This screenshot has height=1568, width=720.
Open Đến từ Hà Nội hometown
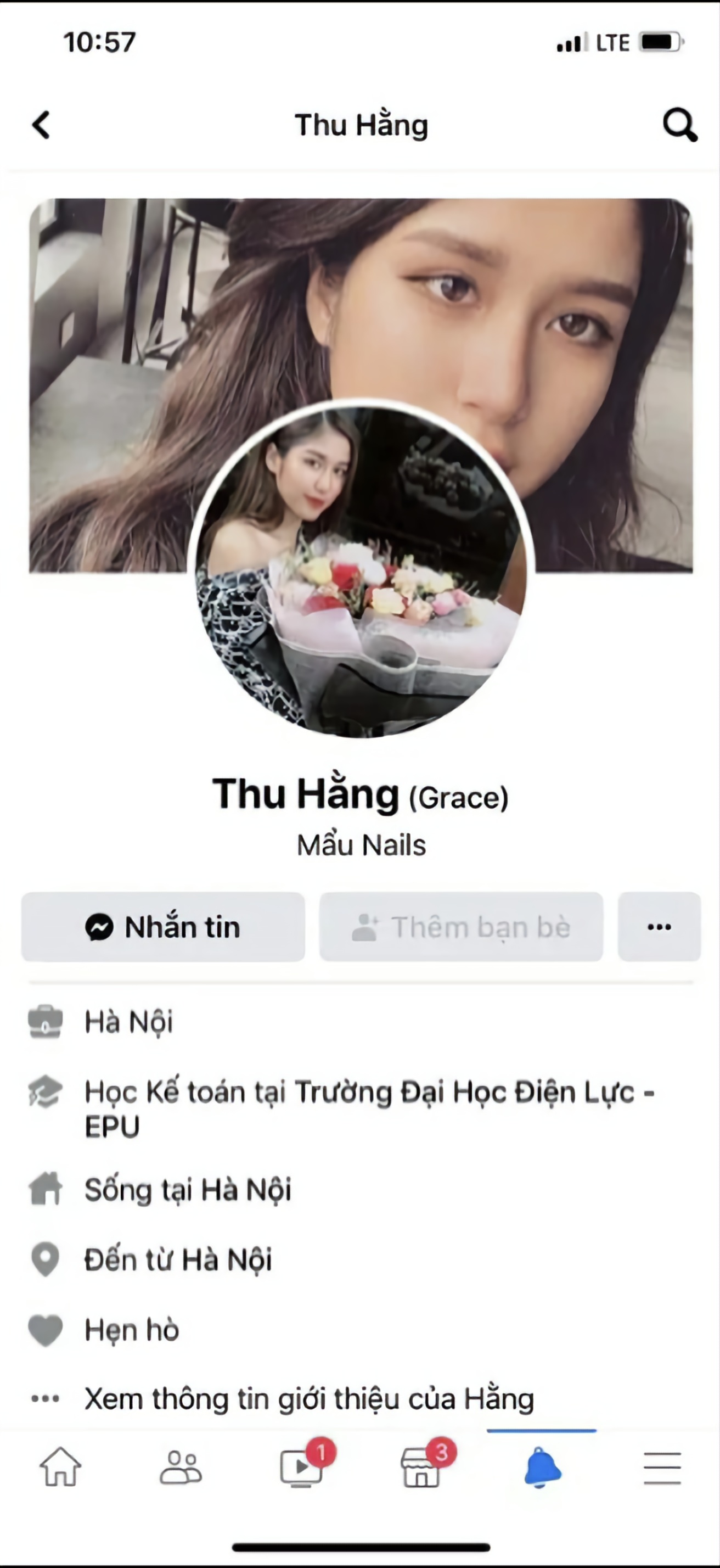[178, 1260]
